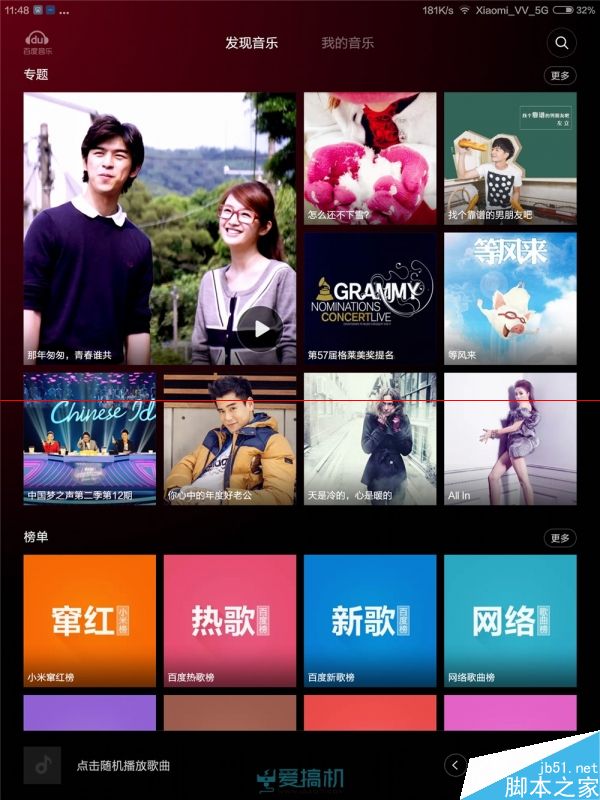Open 中国梦之声第二季第12期 topic

click(x=90, y=439)
